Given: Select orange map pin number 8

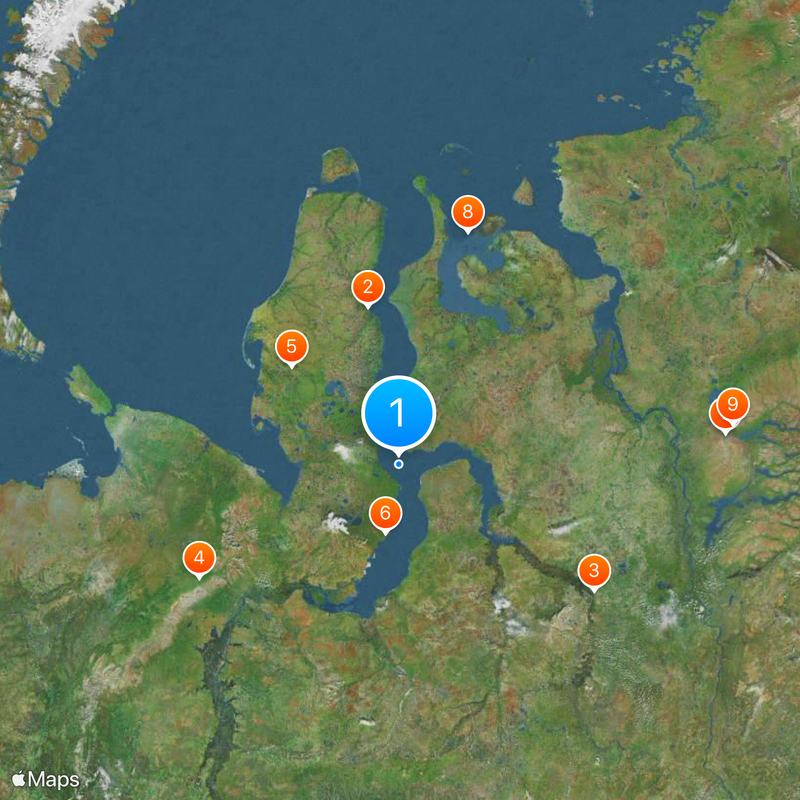Looking at the screenshot, I should click(467, 212).
